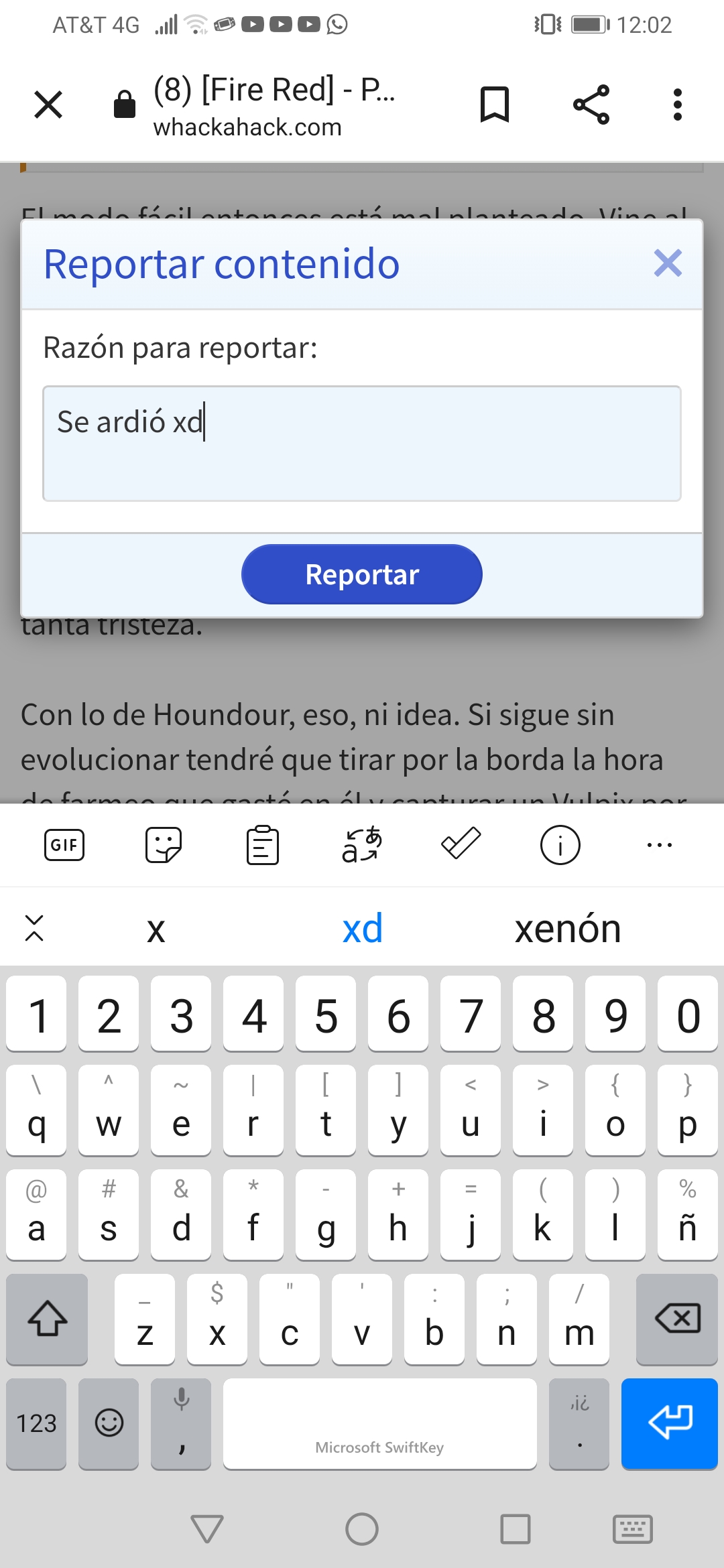
Task: Open the emoji keyboard
Action: point(109,1423)
